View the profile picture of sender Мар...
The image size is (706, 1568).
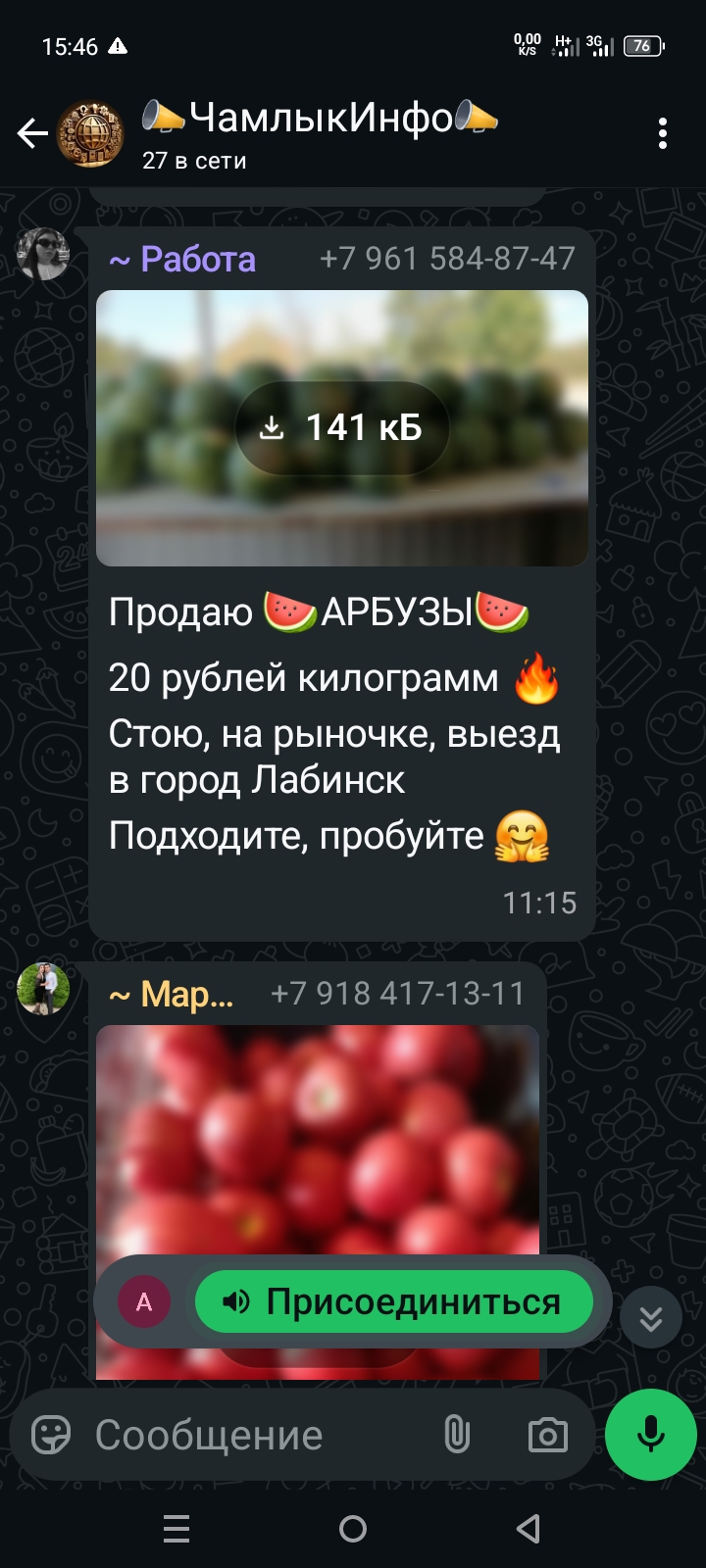click(x=43, y=989)
